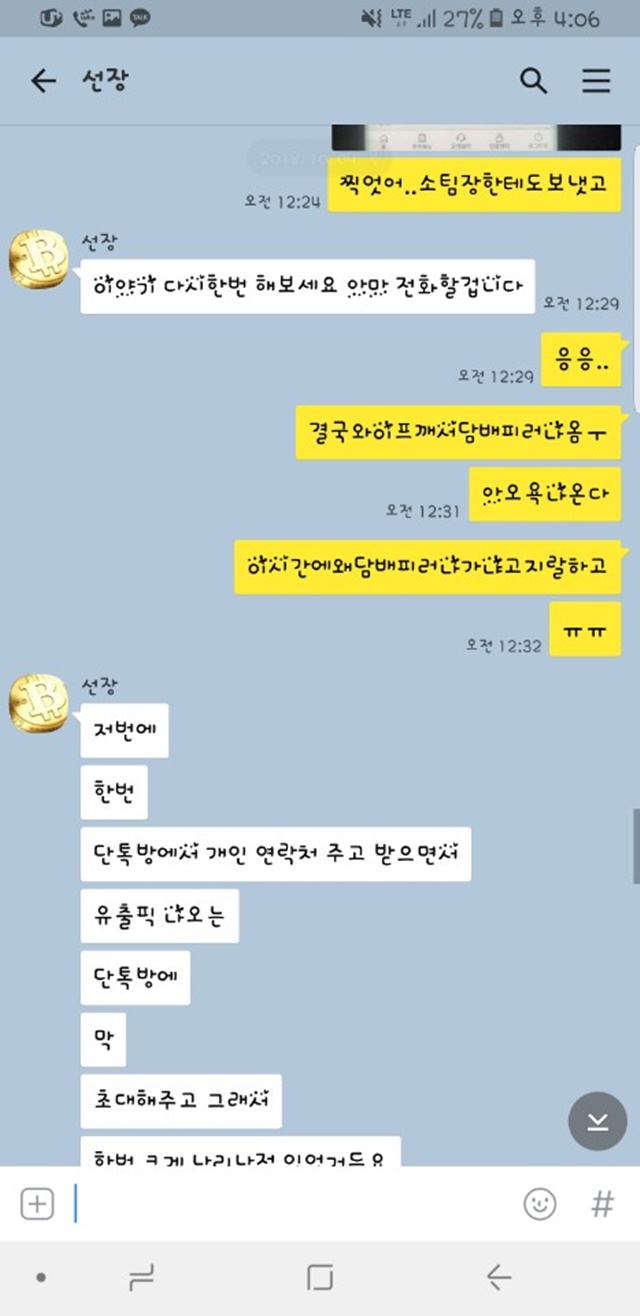Go back from the 선장 chat
The width and height of the screenshot is (640, 1316).
coord(43,81)
